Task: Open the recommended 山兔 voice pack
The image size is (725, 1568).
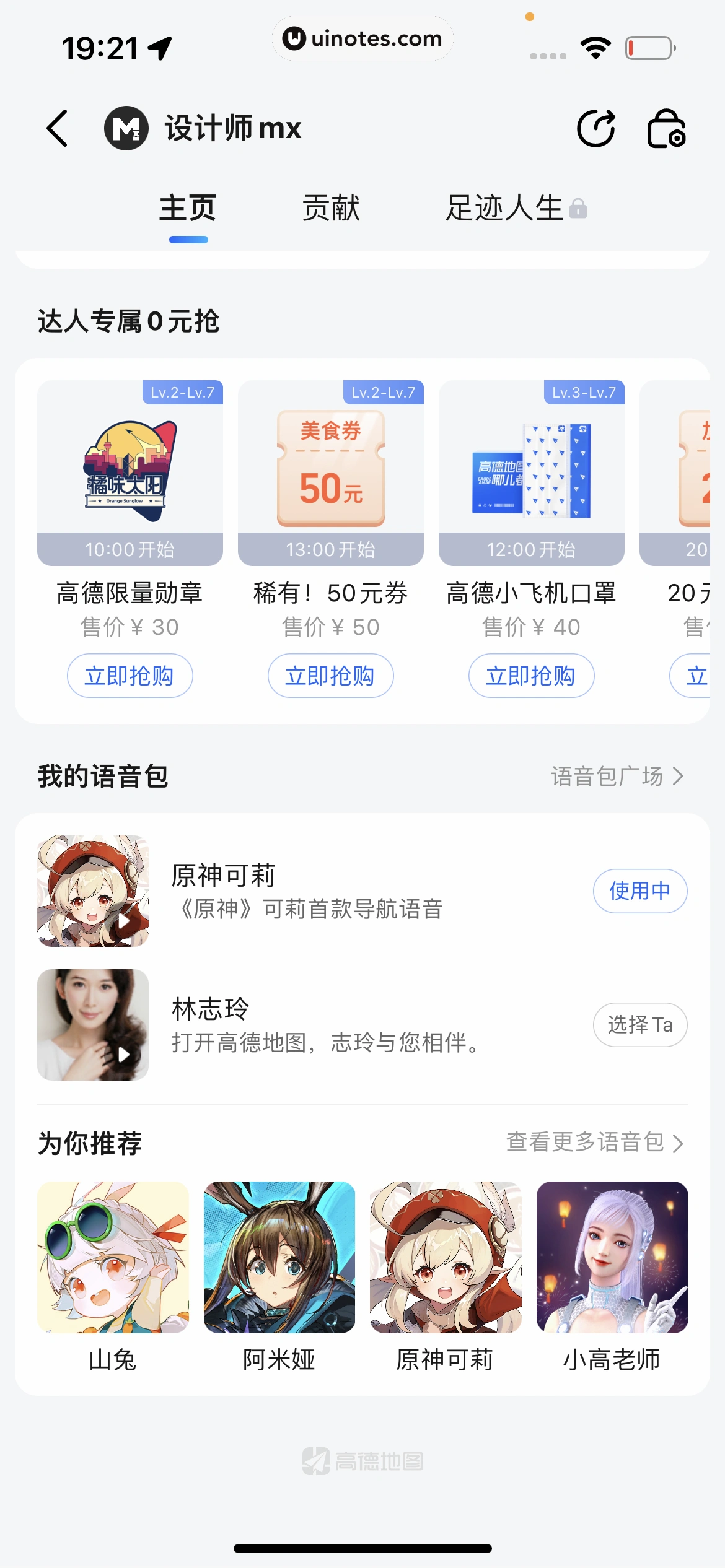Action: (113, 1257)
